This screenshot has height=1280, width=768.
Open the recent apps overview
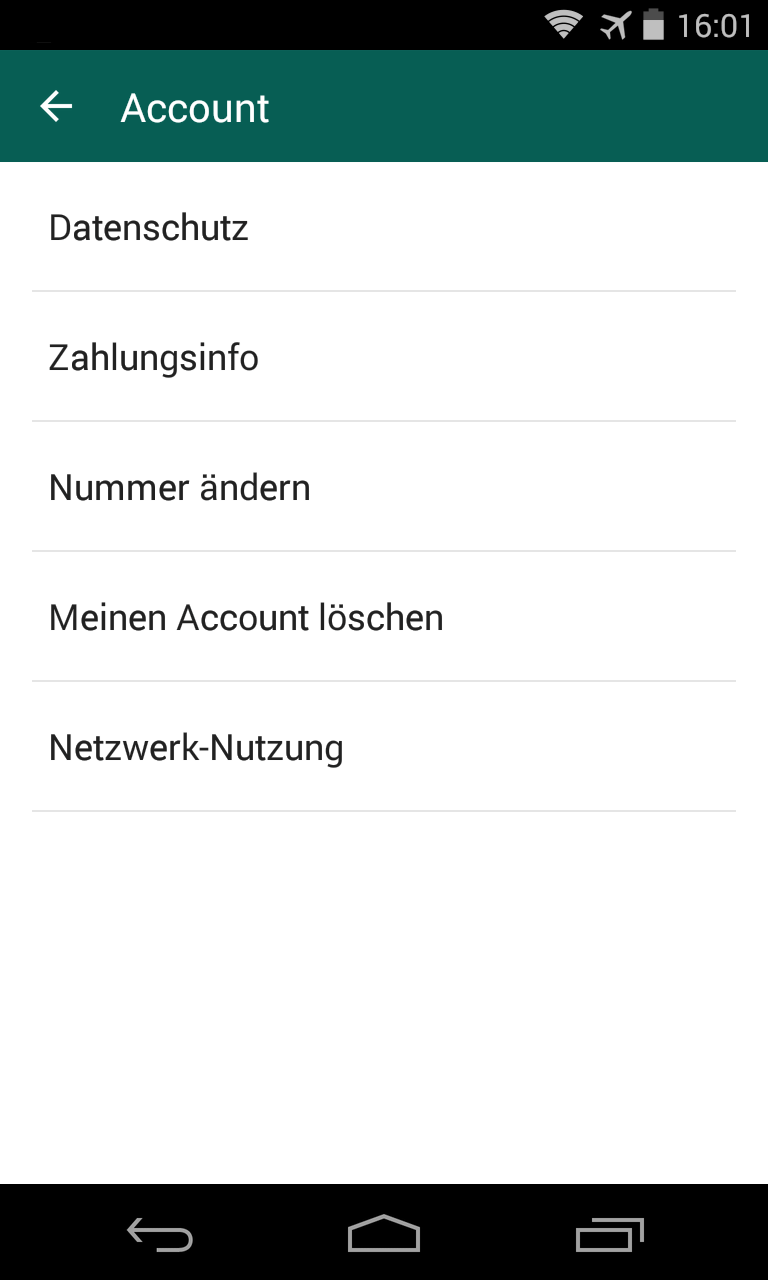[609, 1234]
